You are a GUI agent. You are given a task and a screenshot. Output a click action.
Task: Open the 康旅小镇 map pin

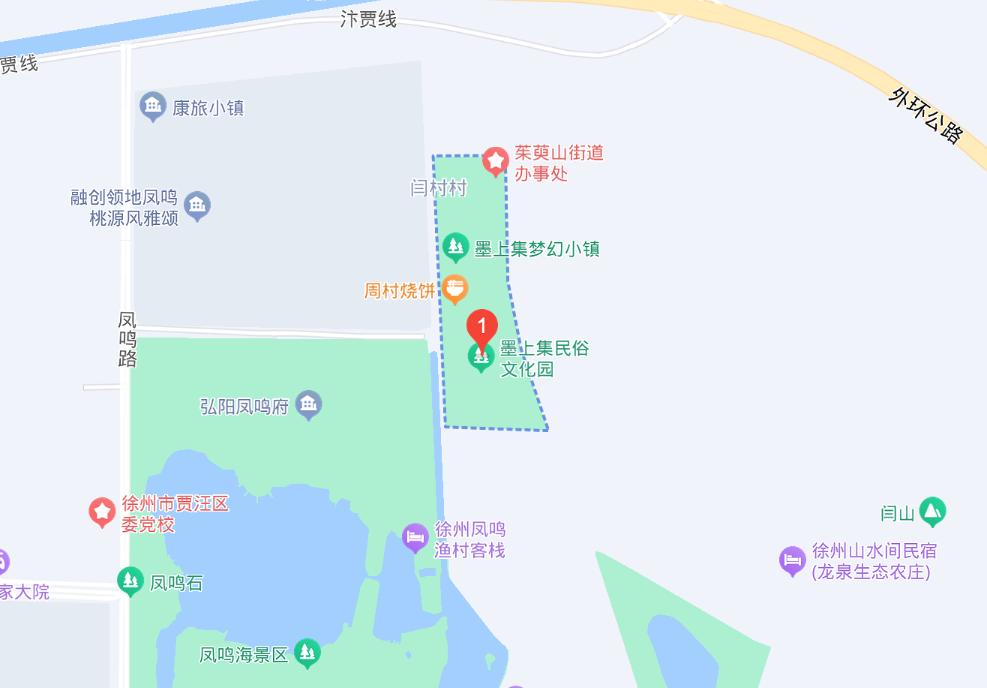coord(152,106)
